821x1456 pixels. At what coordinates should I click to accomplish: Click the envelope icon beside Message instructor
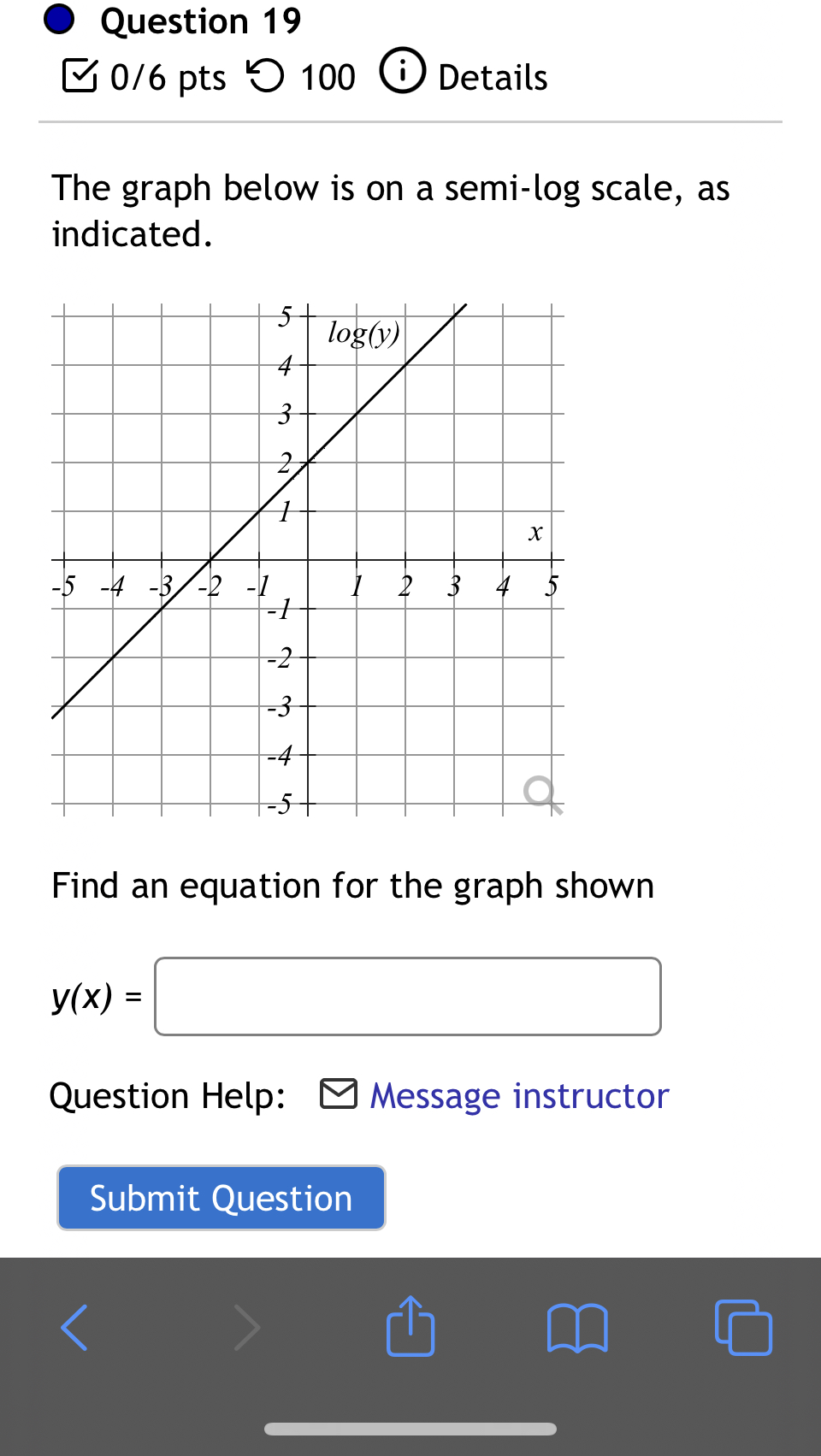tap(339, 1095)
